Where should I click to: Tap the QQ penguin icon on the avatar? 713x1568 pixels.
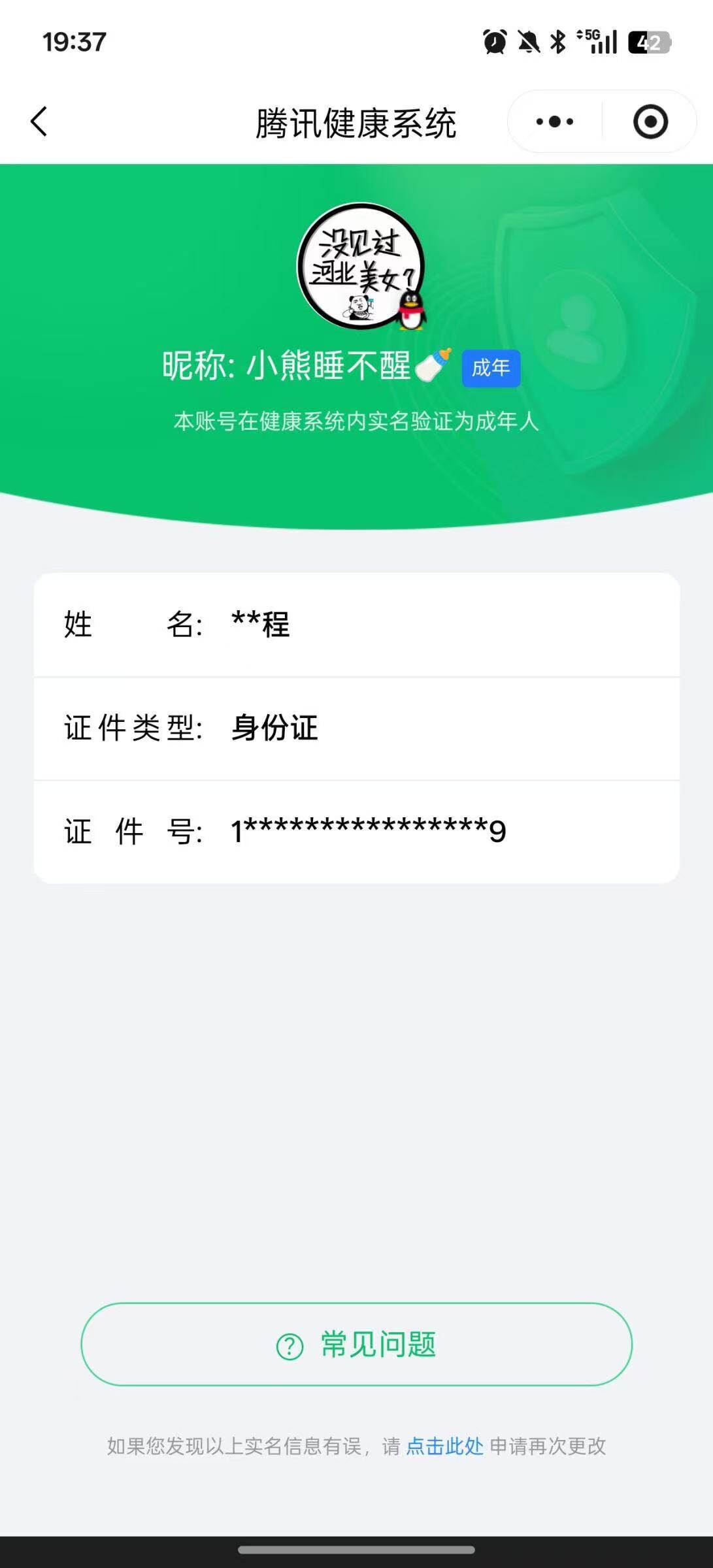click(410, 312)
